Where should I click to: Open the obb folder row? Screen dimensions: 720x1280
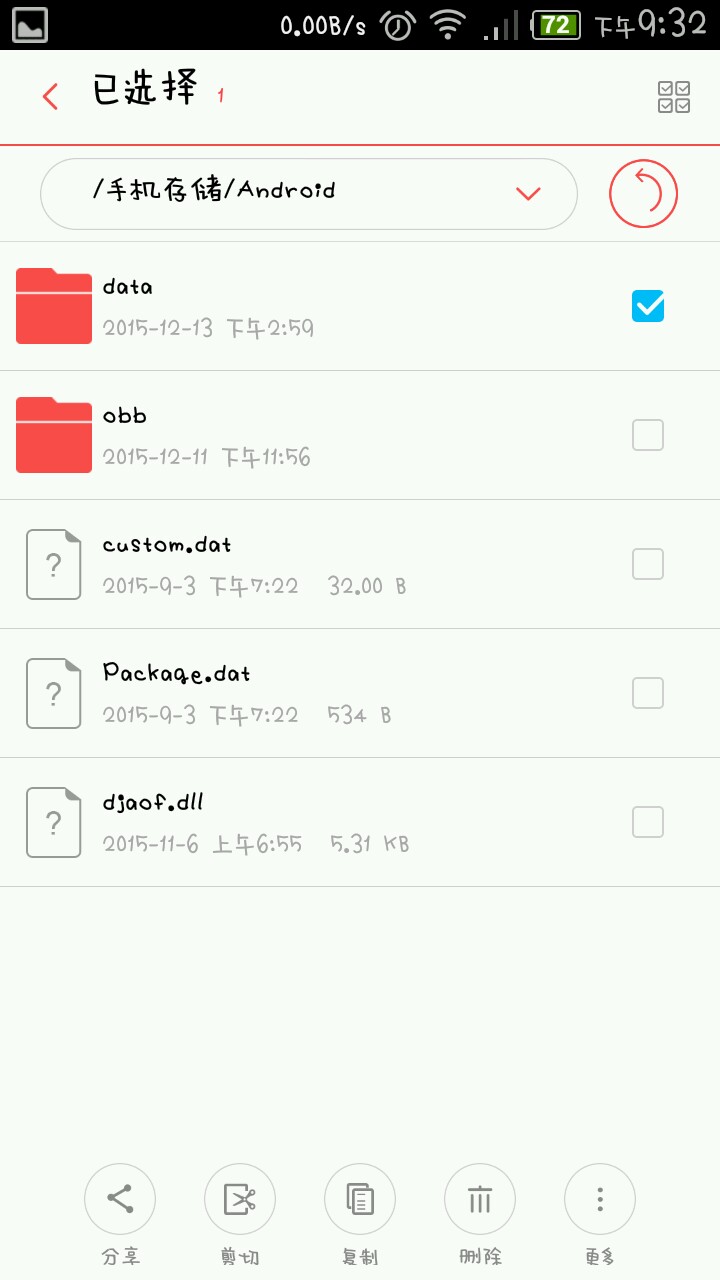click(x=300, y=435)
